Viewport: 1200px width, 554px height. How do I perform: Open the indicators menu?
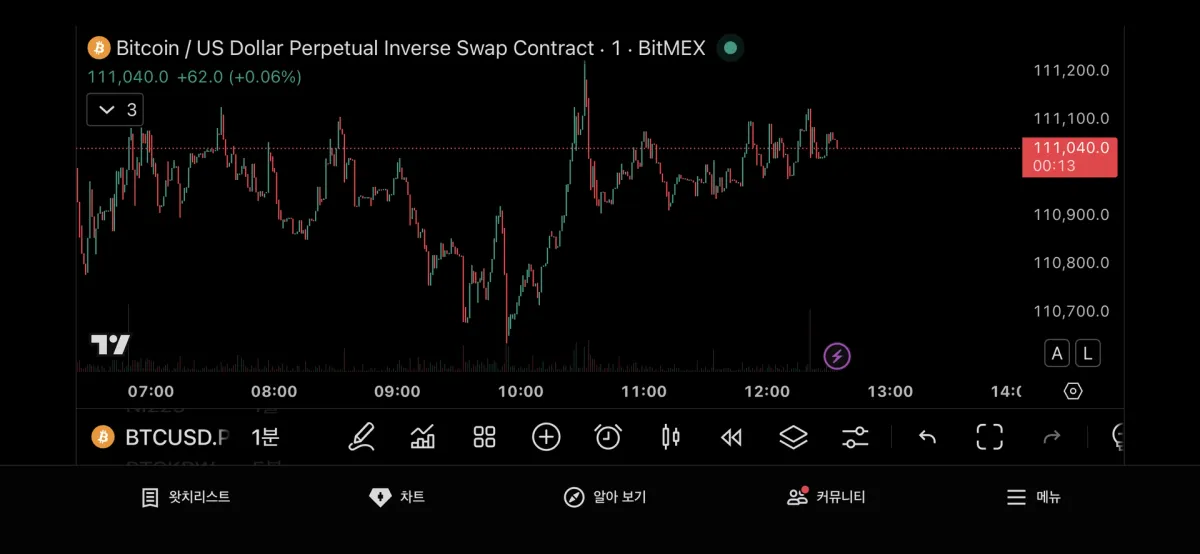(423, 437)
